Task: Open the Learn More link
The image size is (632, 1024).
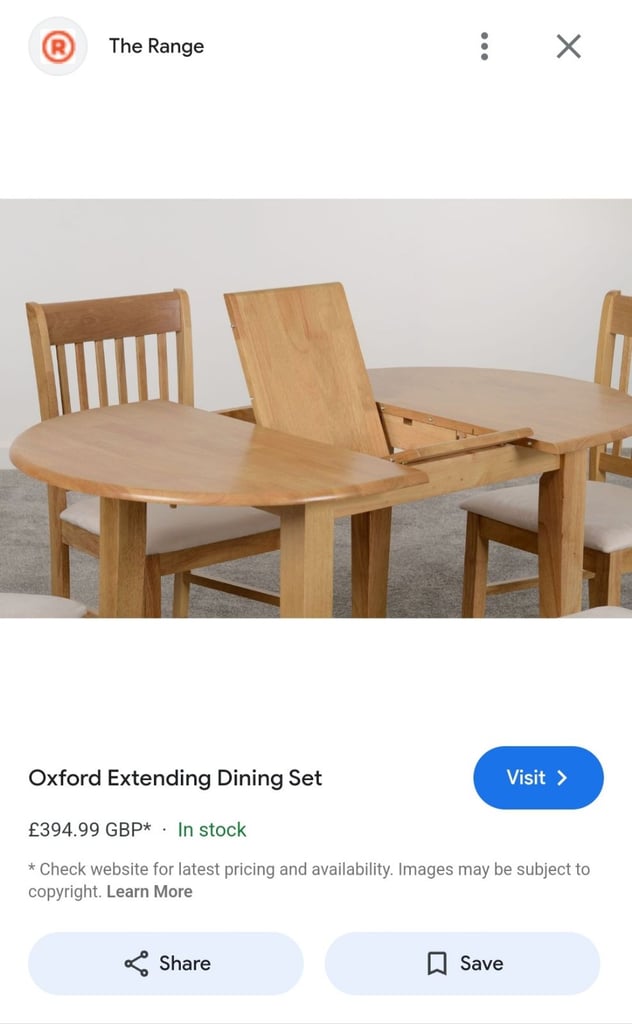Action: tap(150, 891)
